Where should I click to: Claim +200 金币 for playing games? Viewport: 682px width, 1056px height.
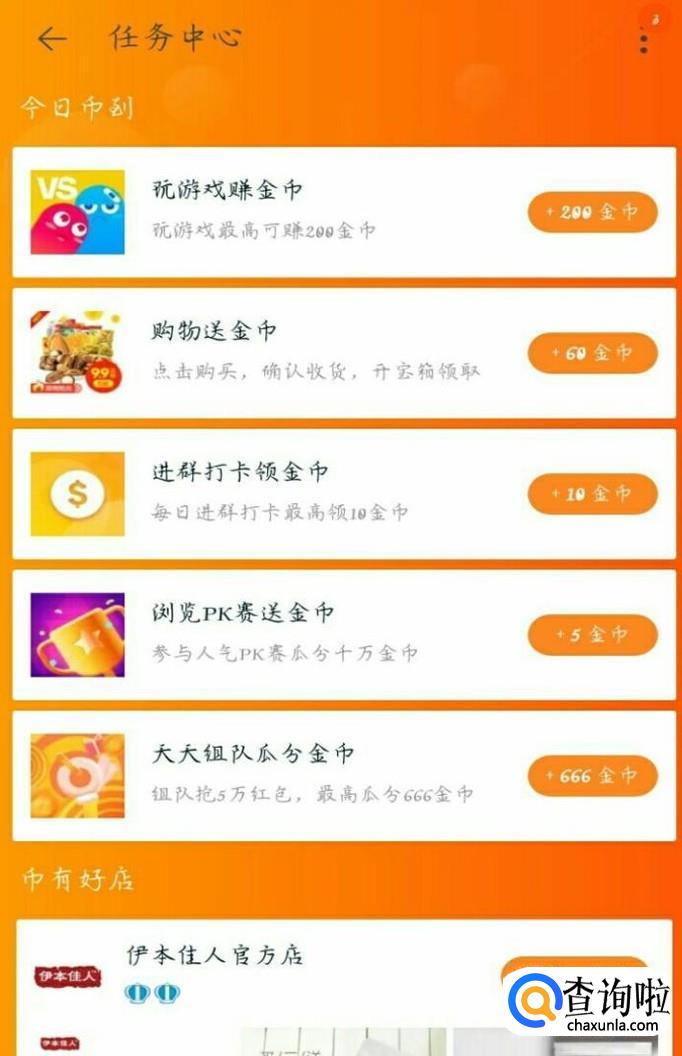592,212
